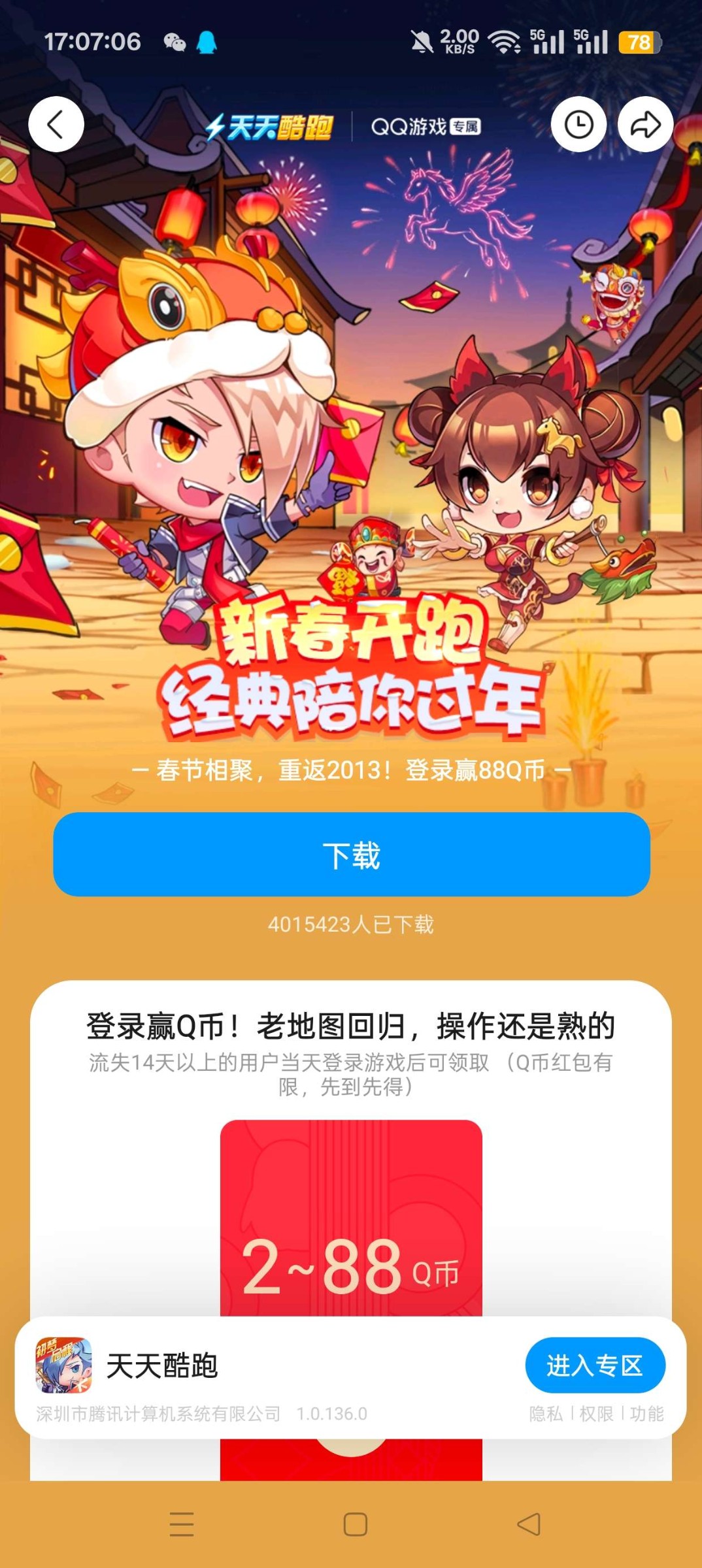
Task: Go back using the top-left arrow
Action: (x=56, y=124)
